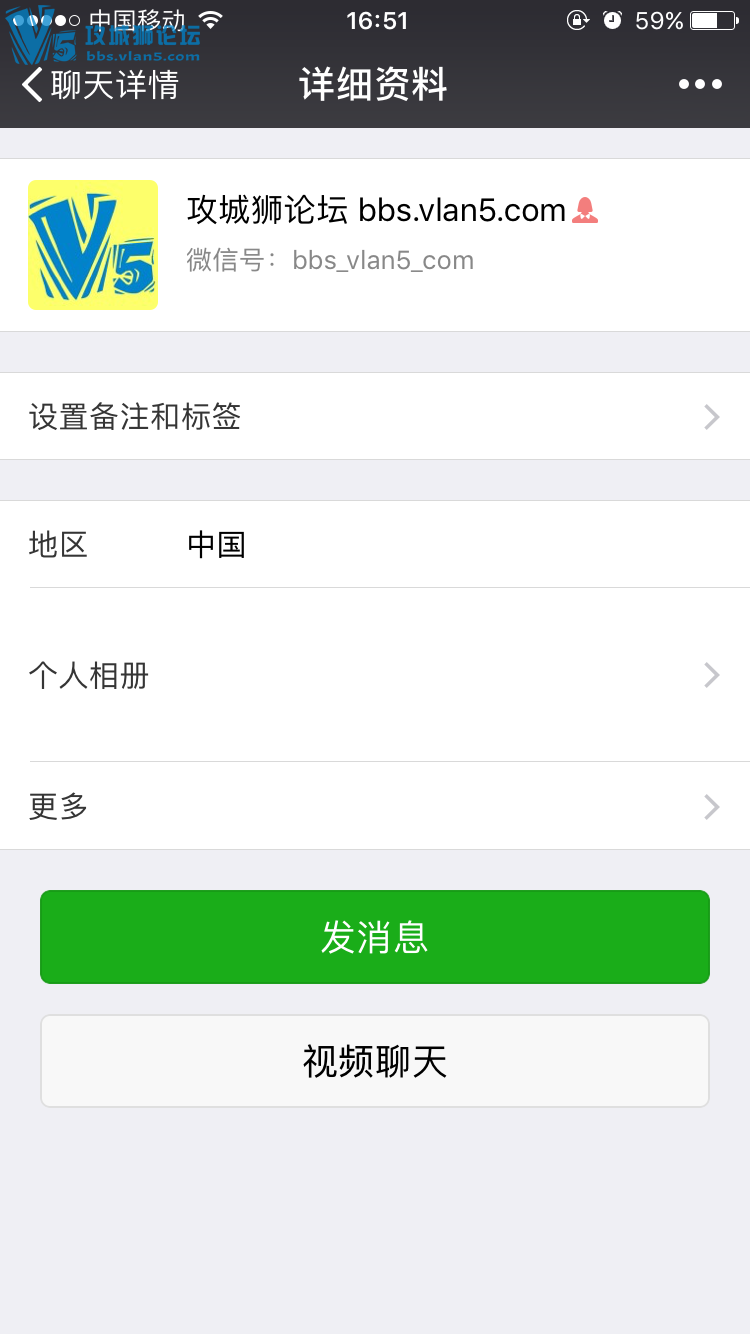
Task: Open the 更多 row
Action: click(x=375, y=806)
